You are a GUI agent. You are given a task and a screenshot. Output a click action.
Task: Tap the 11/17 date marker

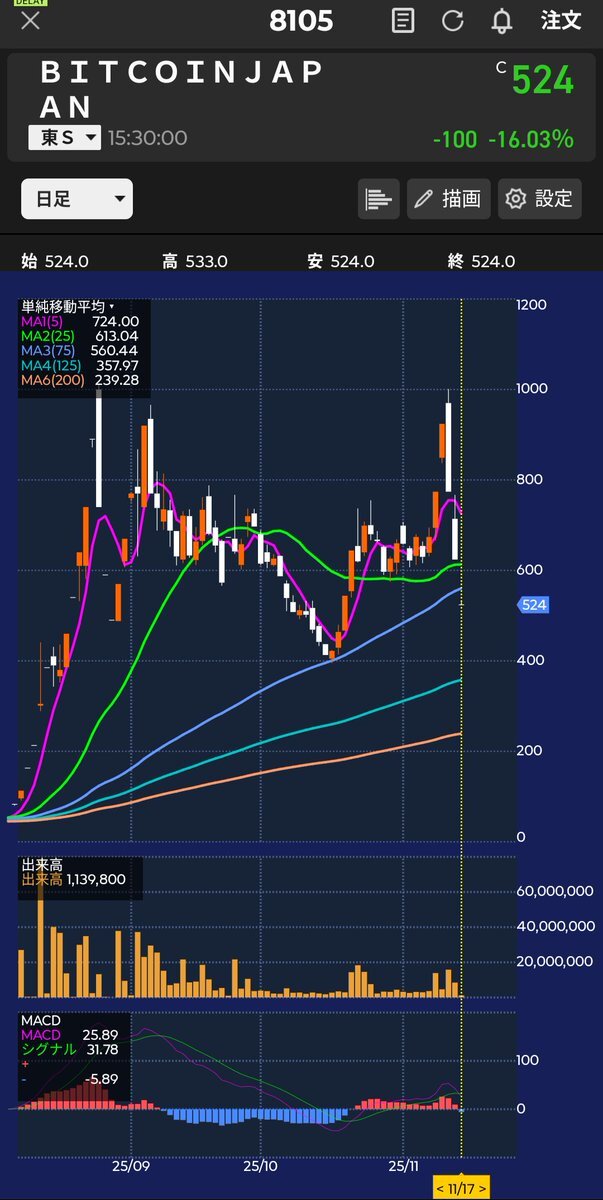[x=461, y=1187]
